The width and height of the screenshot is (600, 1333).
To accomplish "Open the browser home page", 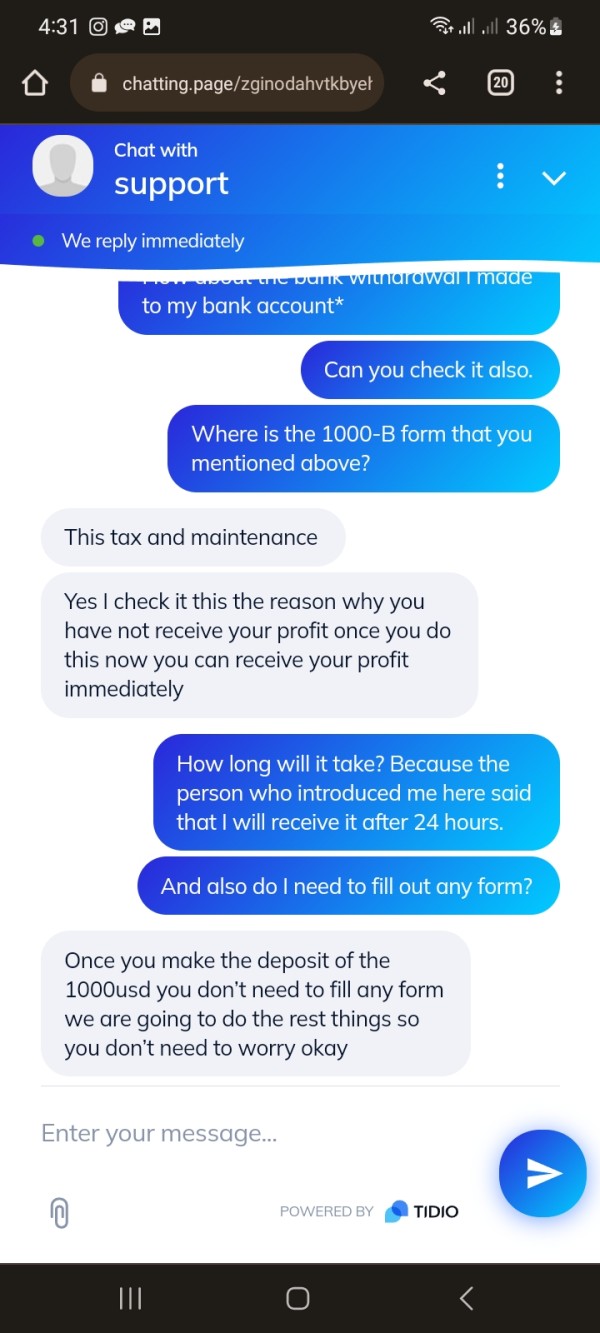I will coord(35,83).
